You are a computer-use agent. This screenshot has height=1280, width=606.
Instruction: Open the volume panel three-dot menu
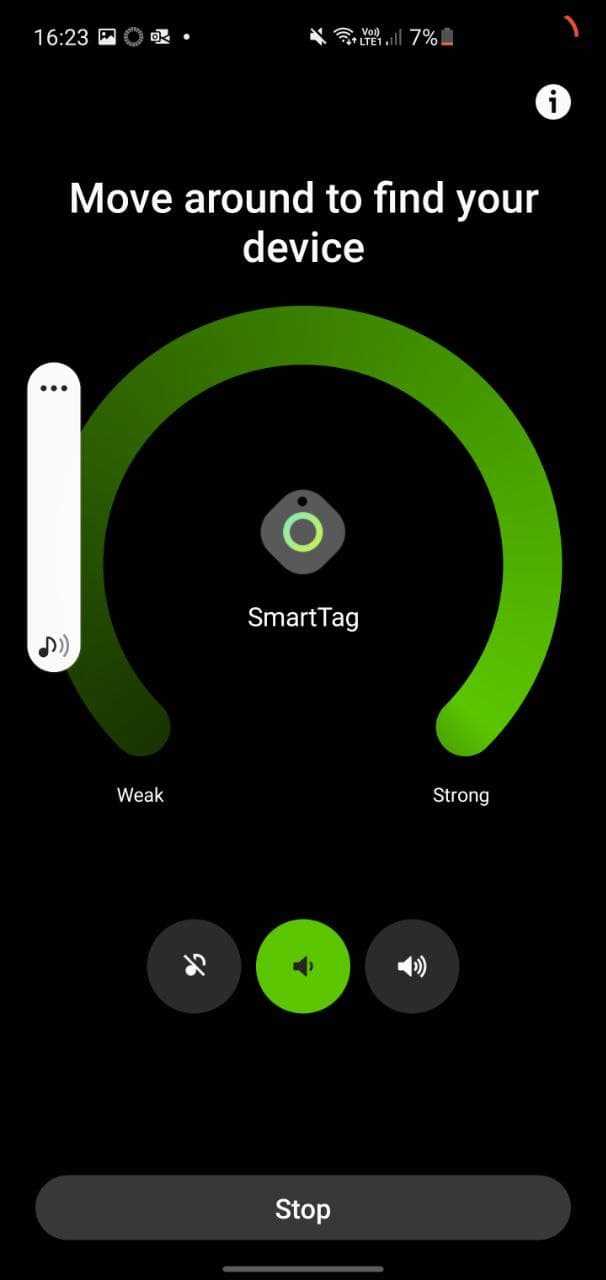pos(54,388)
